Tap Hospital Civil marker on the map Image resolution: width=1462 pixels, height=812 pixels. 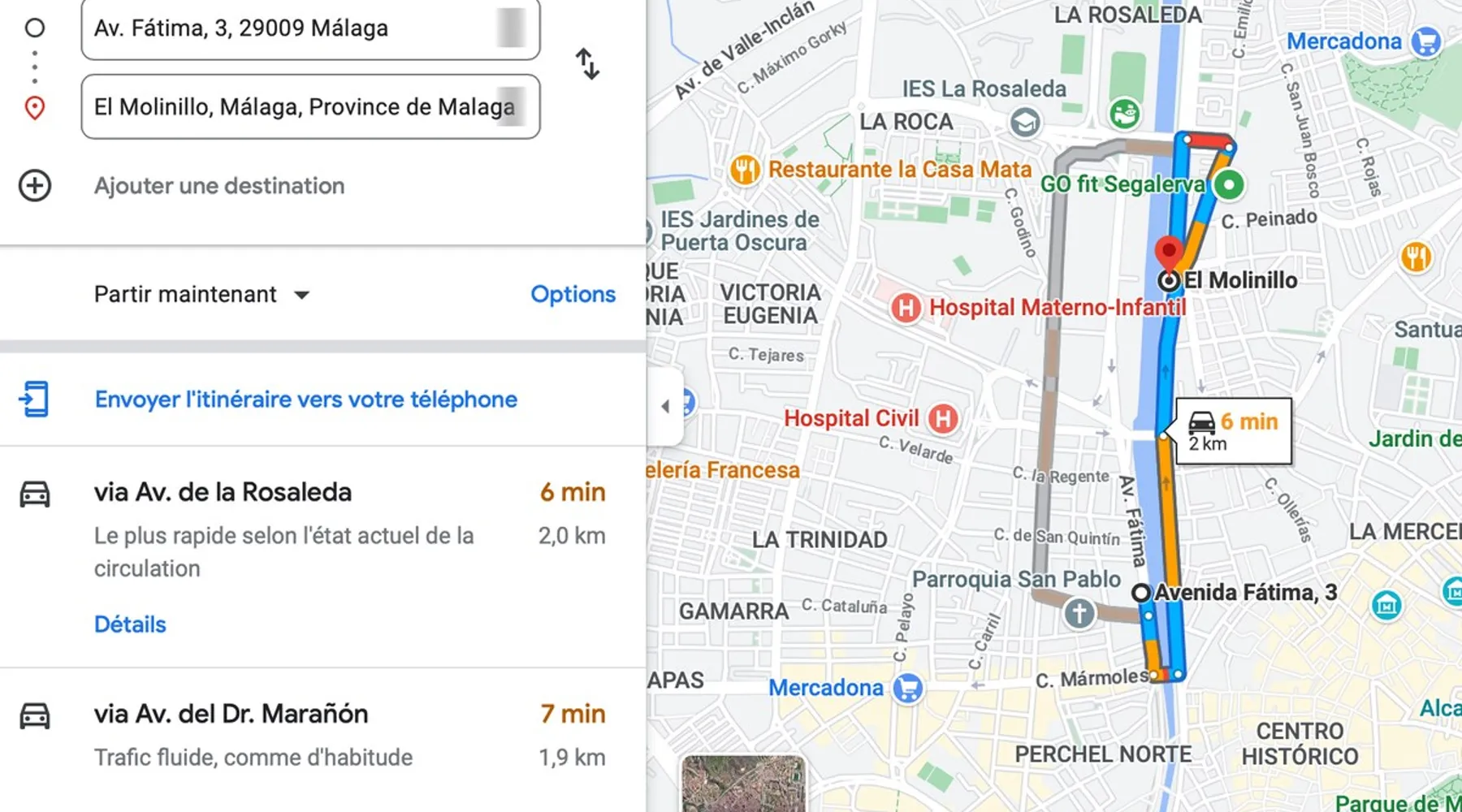point(942,419)
